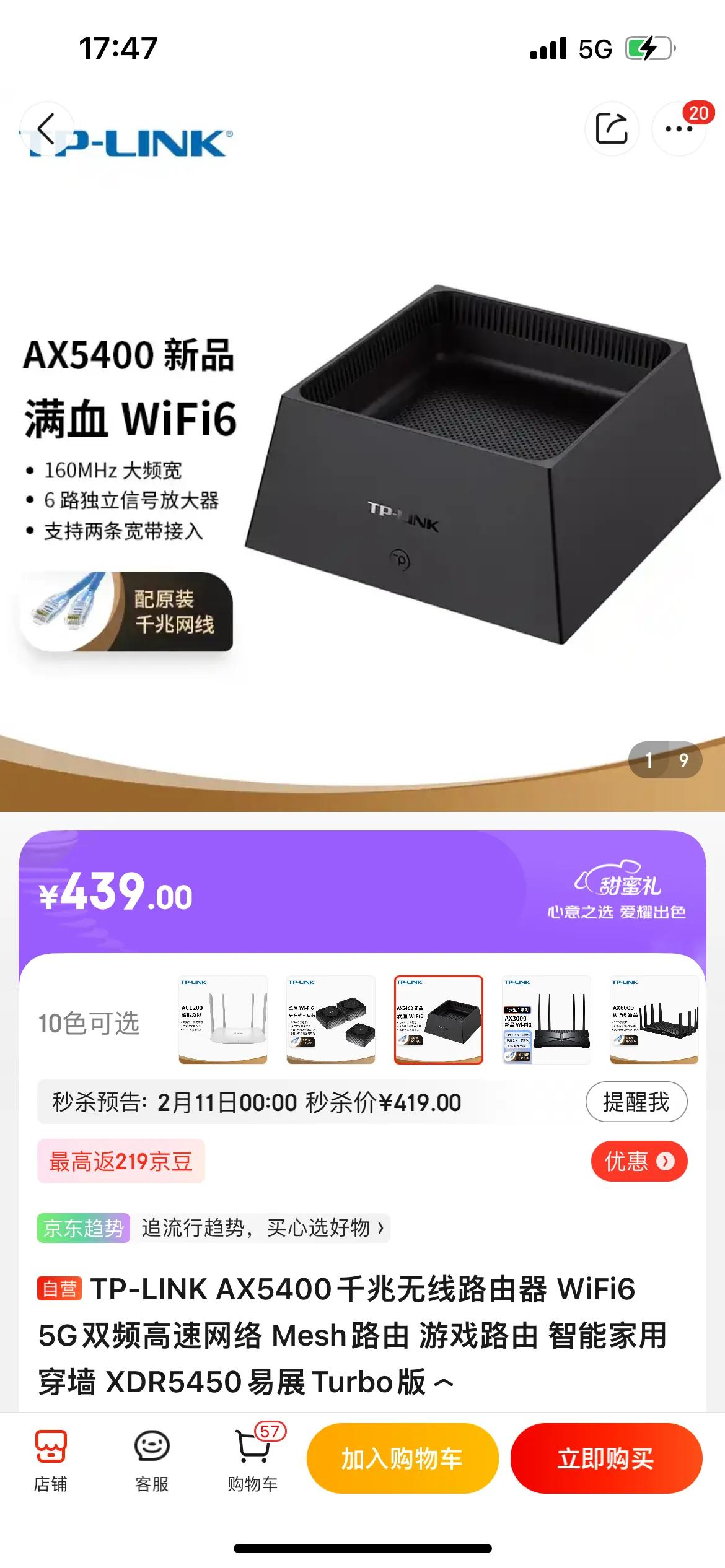This screenshot has width=725, height=1568.
Task: Open the more options menu with 20 badge
Action: pos(679,127)
